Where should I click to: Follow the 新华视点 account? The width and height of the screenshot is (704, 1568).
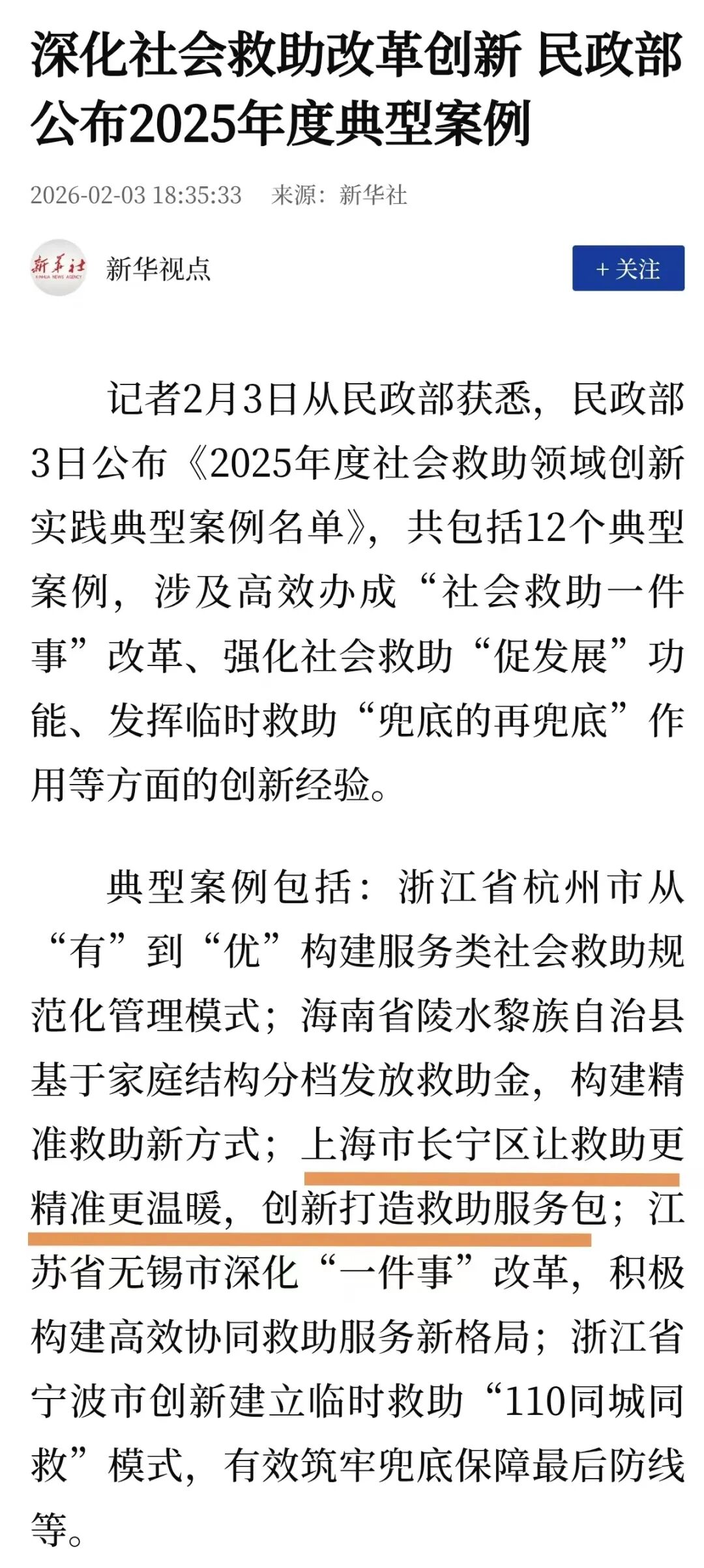click(x=628, y=269)
